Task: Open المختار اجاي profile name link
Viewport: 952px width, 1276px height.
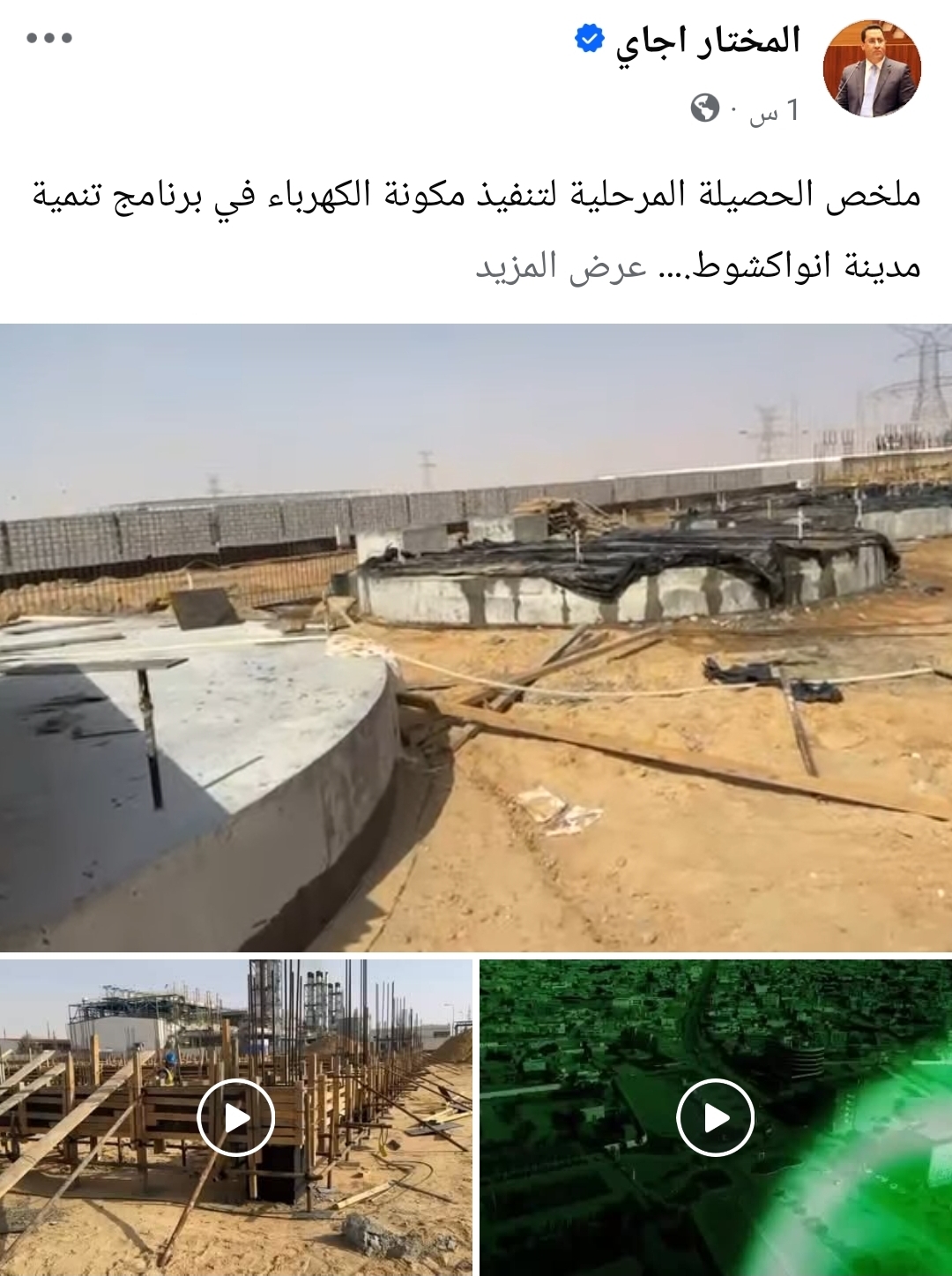Action: tap(708, 41)
